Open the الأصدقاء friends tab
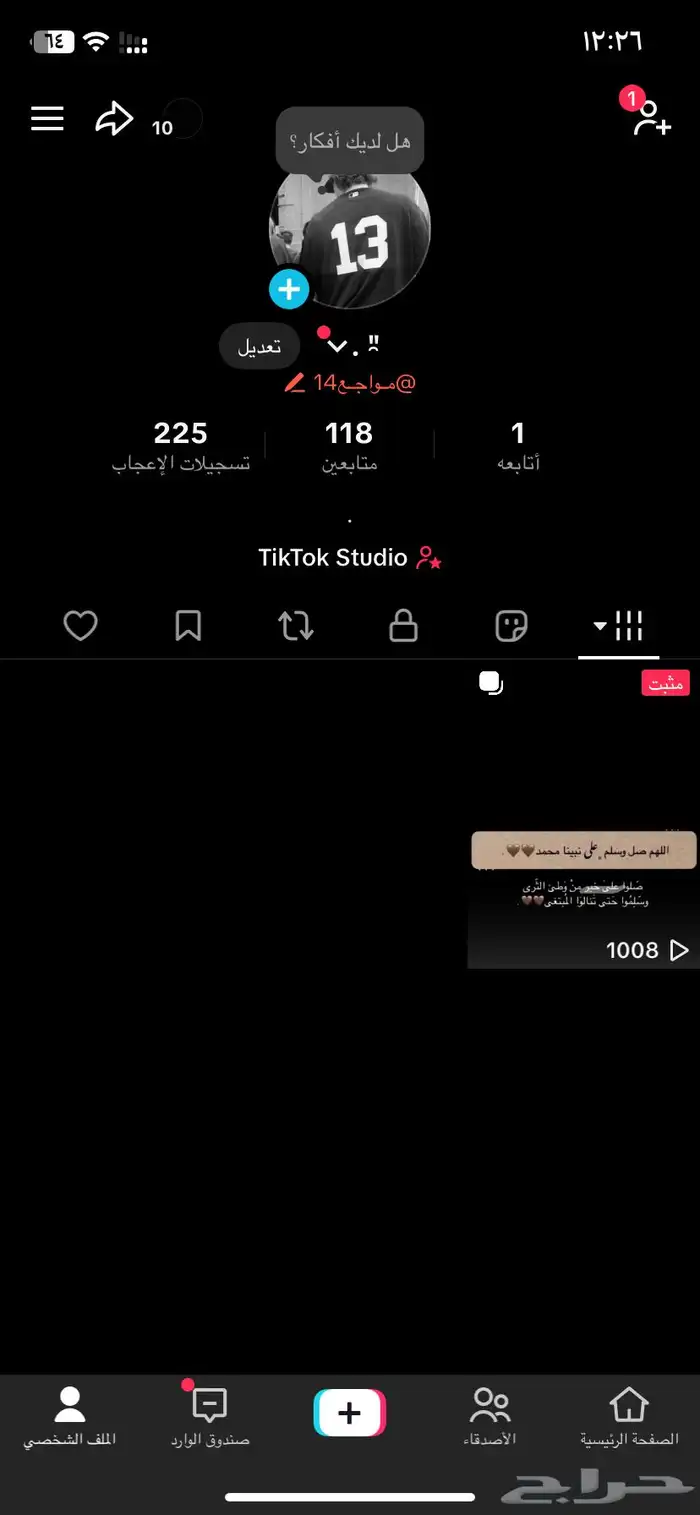Image resolution: width=700 pixels, height=1515 pixels. (490, 1416)
